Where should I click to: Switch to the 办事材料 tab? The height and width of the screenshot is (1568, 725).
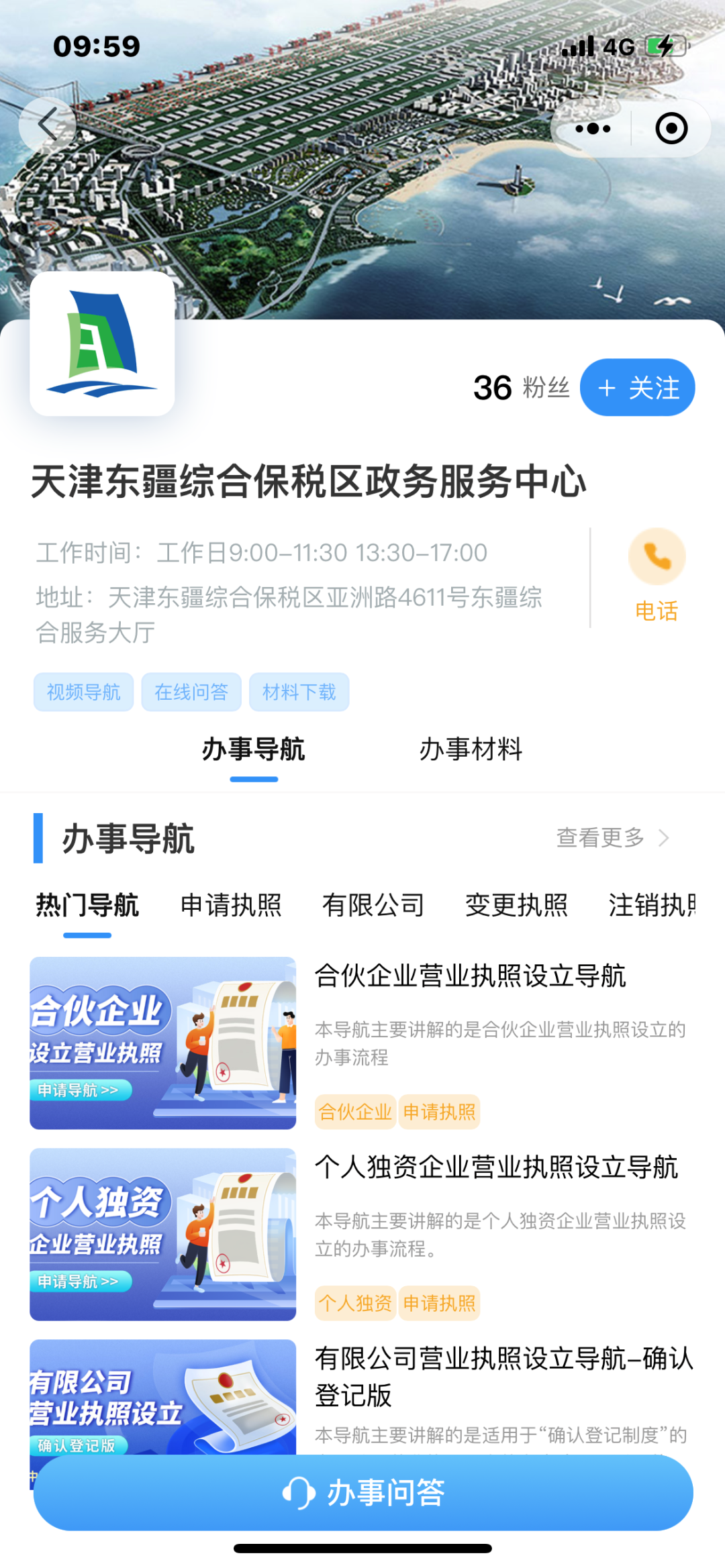coord(471,749)
